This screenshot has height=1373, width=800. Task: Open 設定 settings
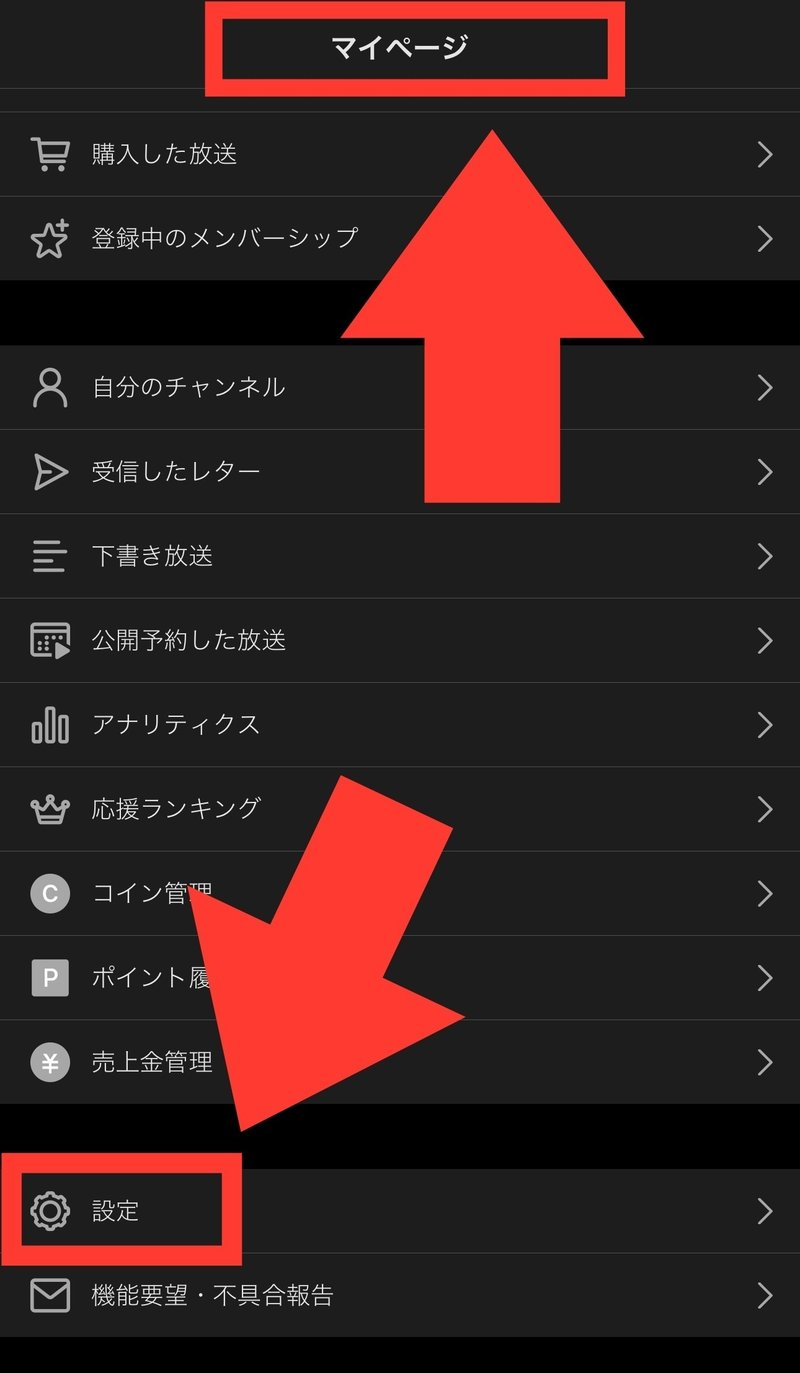point(400,1211)
